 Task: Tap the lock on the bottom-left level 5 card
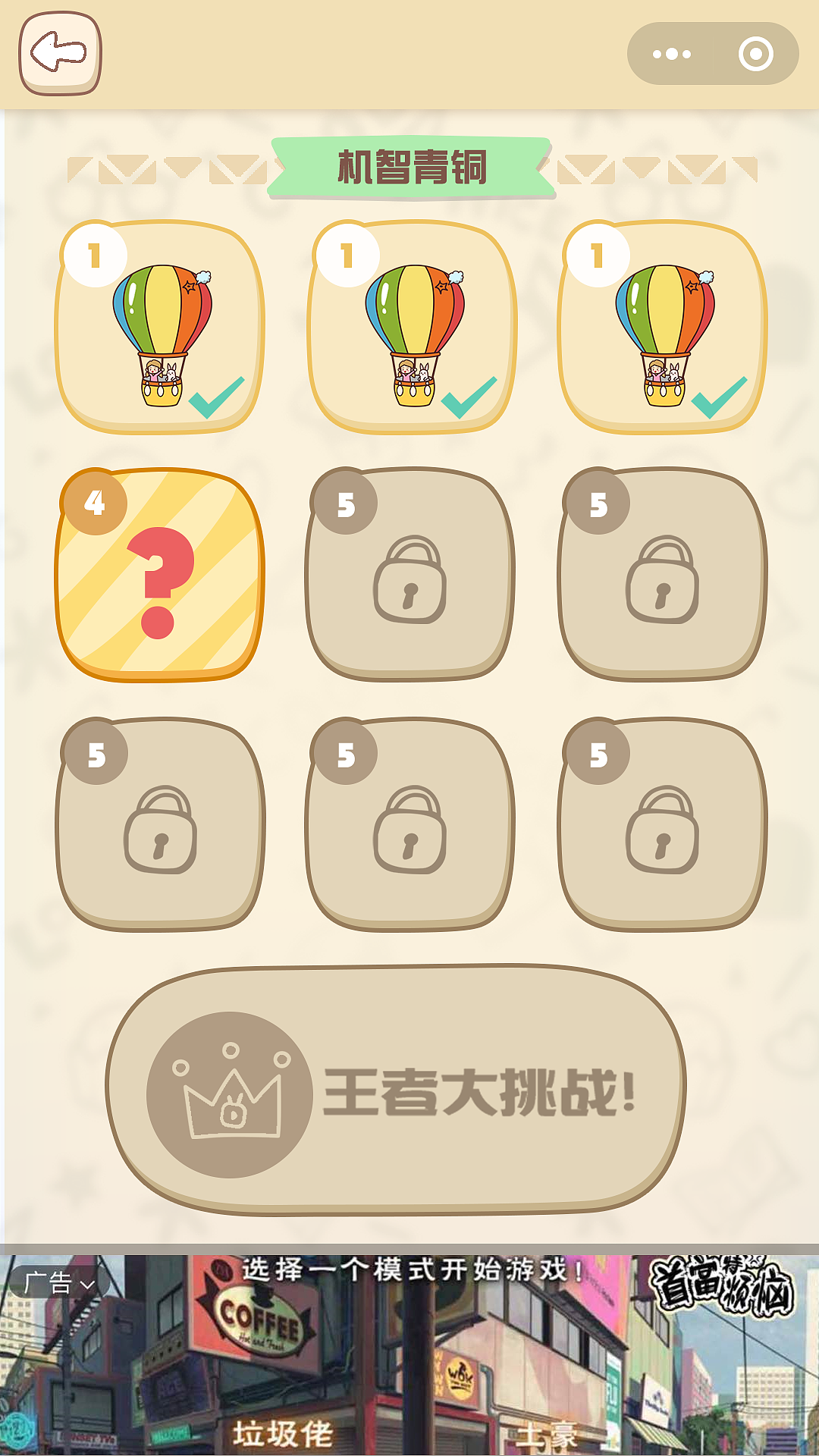point(159,830)
